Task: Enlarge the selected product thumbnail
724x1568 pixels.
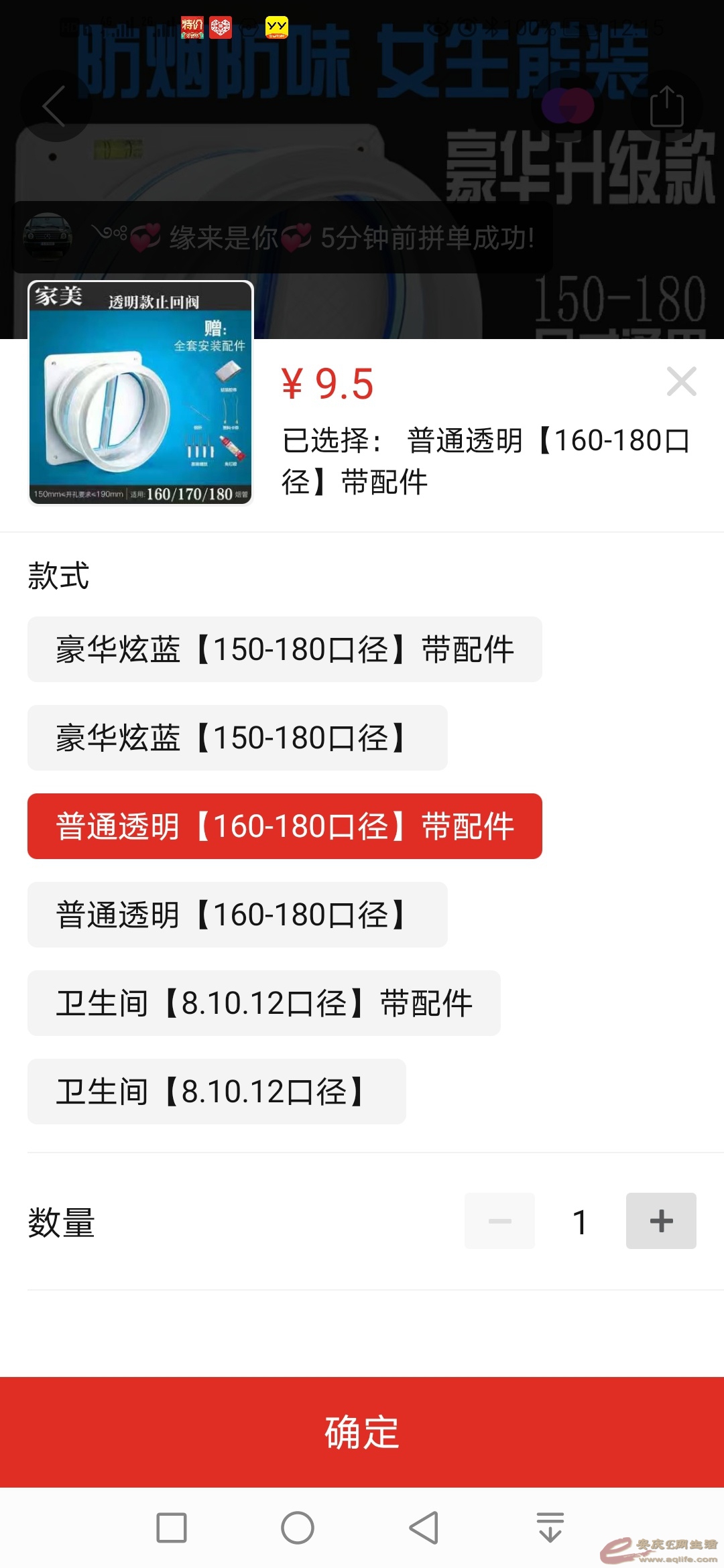Action: pyautogui.click(x=141, y=393)
